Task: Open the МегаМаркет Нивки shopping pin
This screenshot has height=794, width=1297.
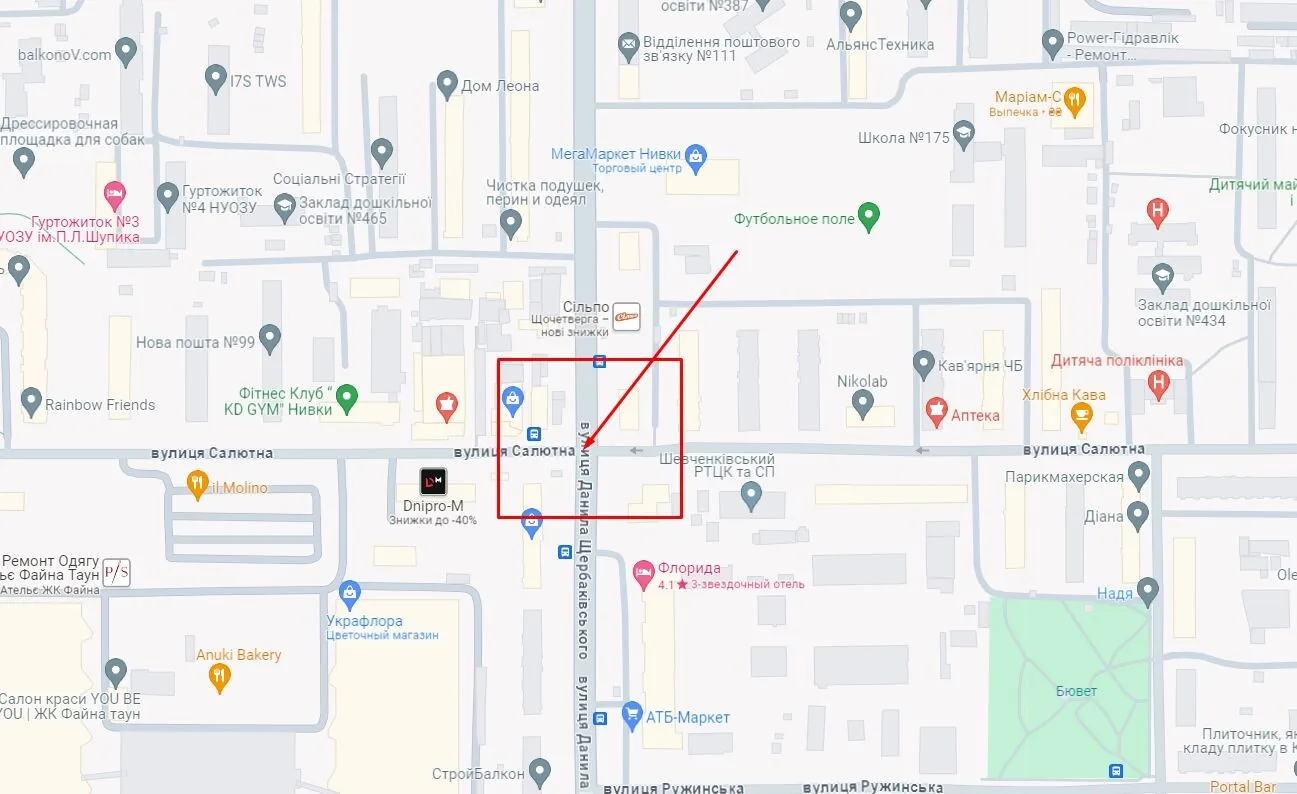Action: click(x=696, y=154)
